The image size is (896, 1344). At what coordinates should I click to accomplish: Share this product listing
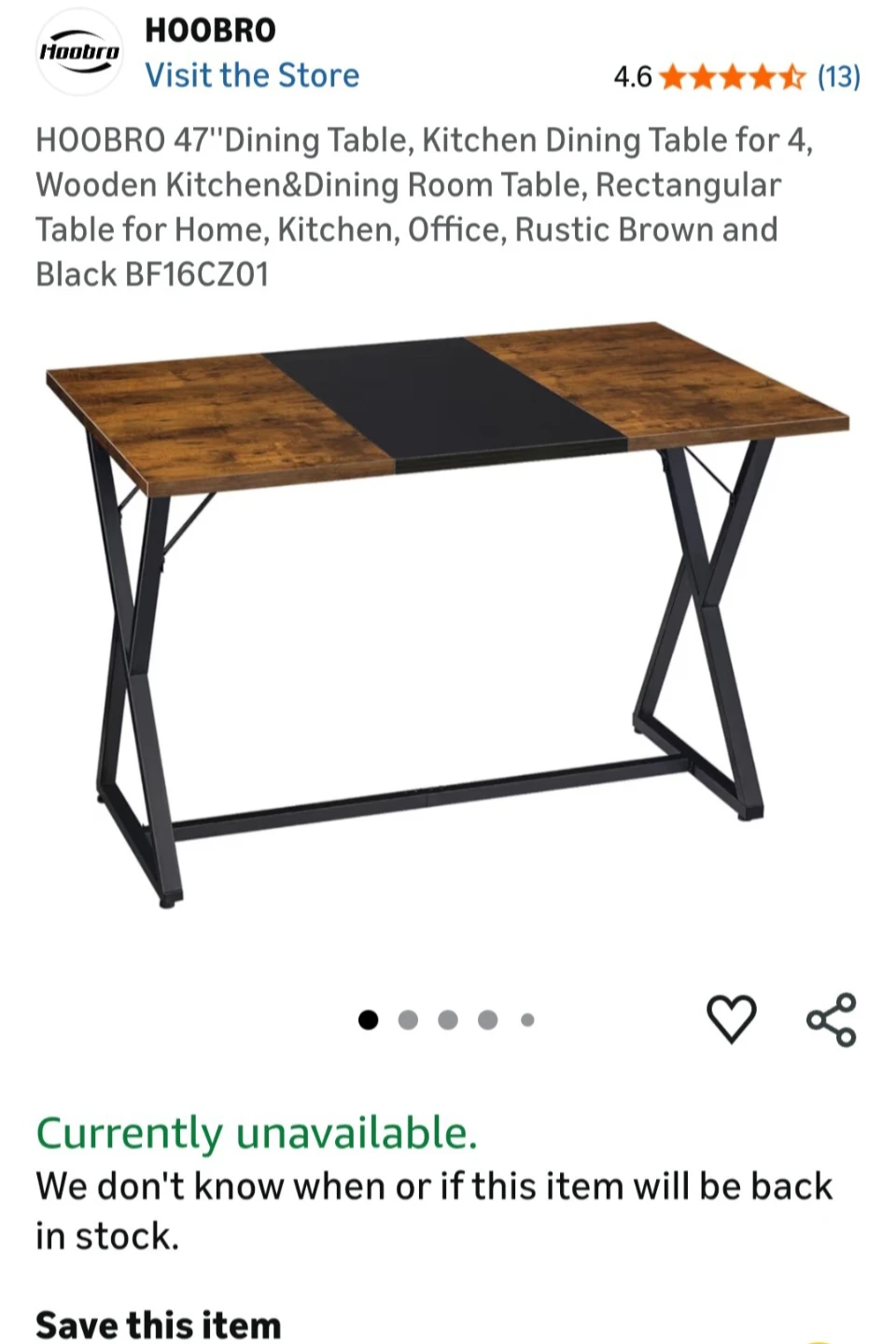[831, 1018]
